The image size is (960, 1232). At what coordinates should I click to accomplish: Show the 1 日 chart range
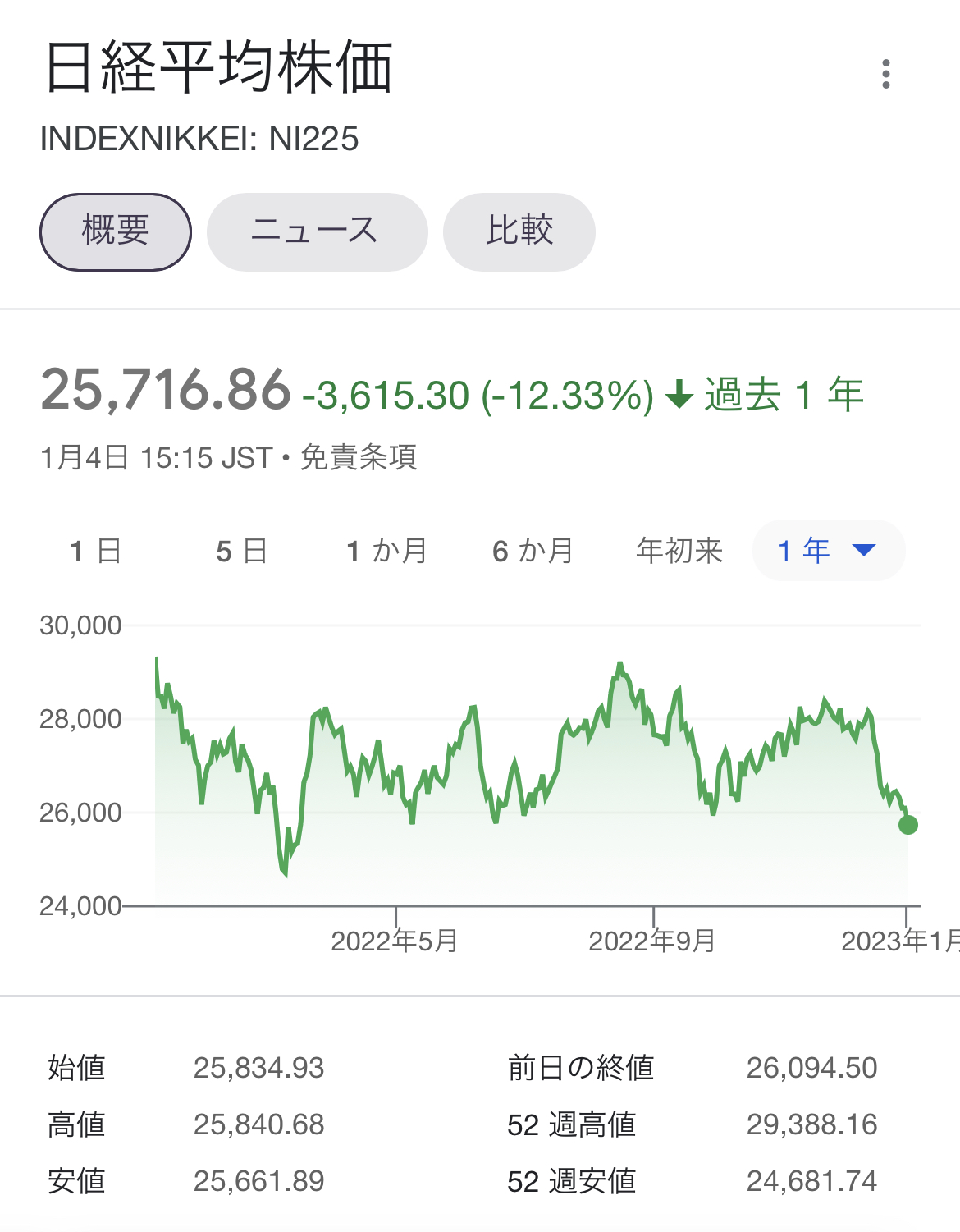(x=96, y=551)
